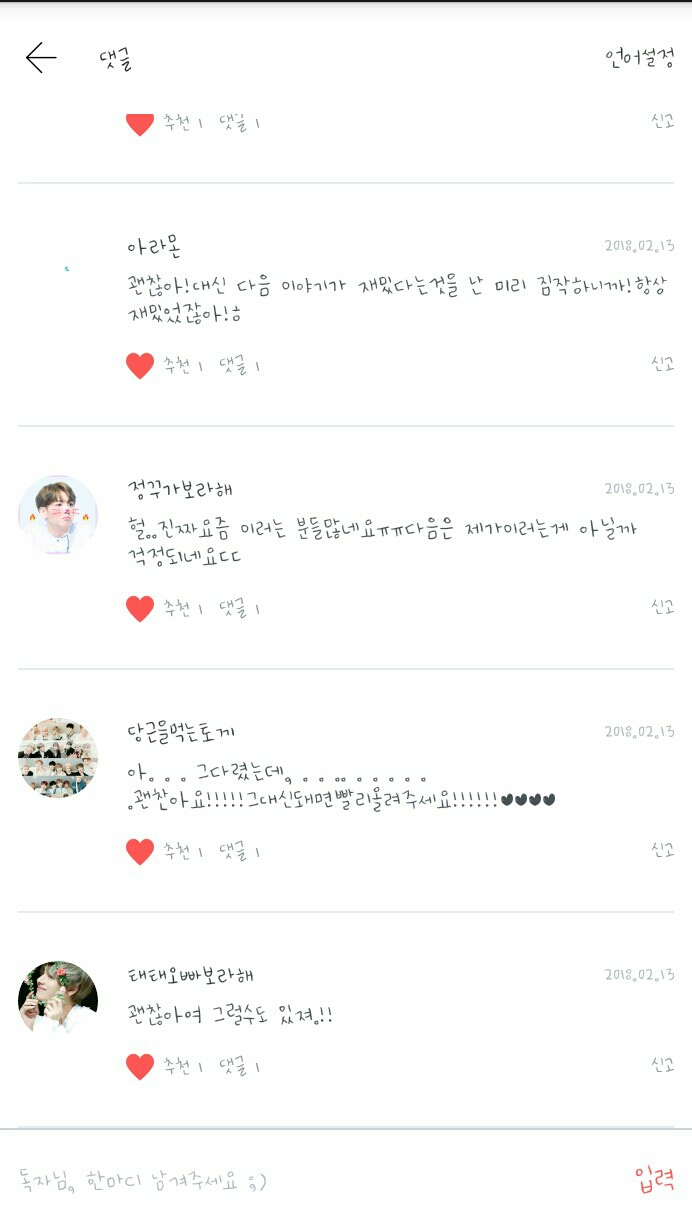Like 아라몬's comment with the heart
This screenshot has height=1232, width=692.
(140, 366)
